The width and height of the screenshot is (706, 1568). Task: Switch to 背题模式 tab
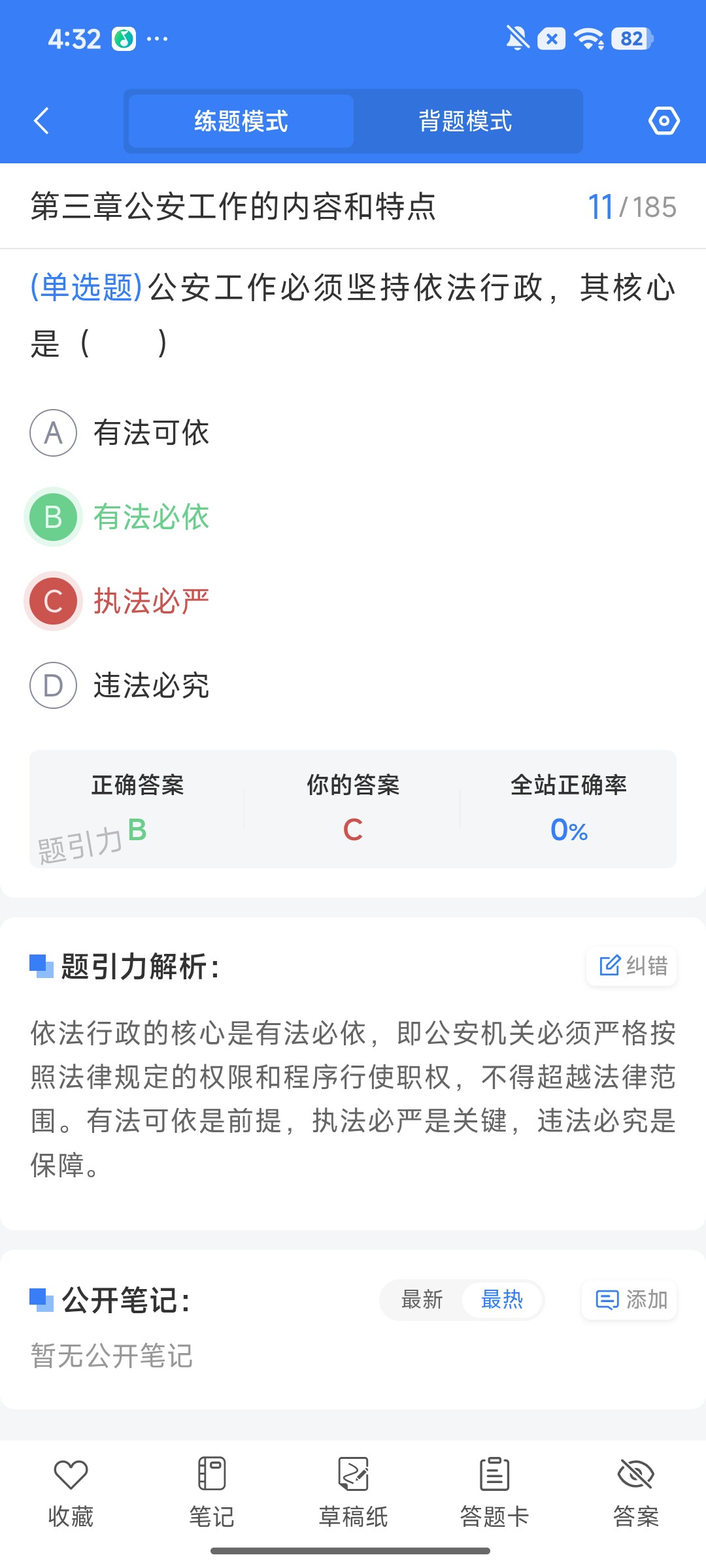click(x=465, y=121)
